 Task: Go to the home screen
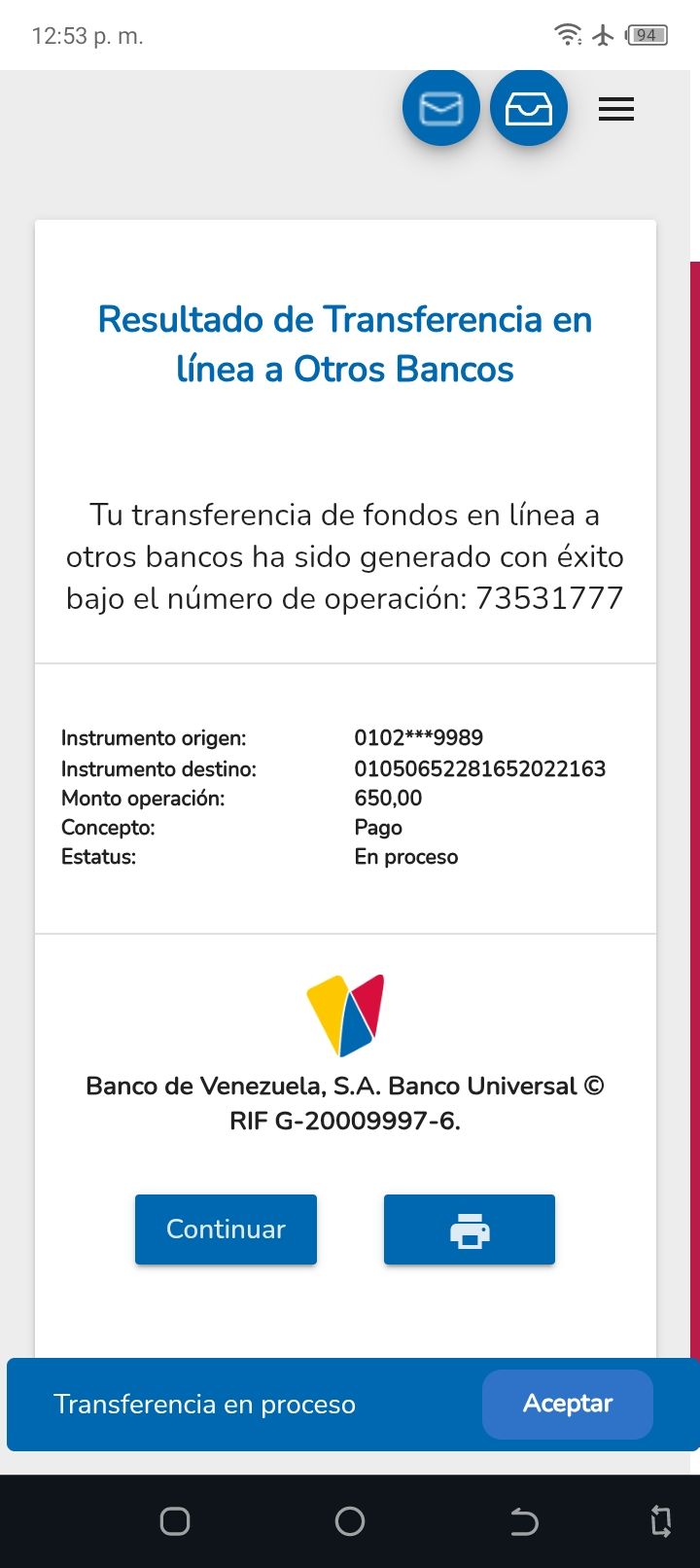pyautogui.click(x=350, y=1520)
